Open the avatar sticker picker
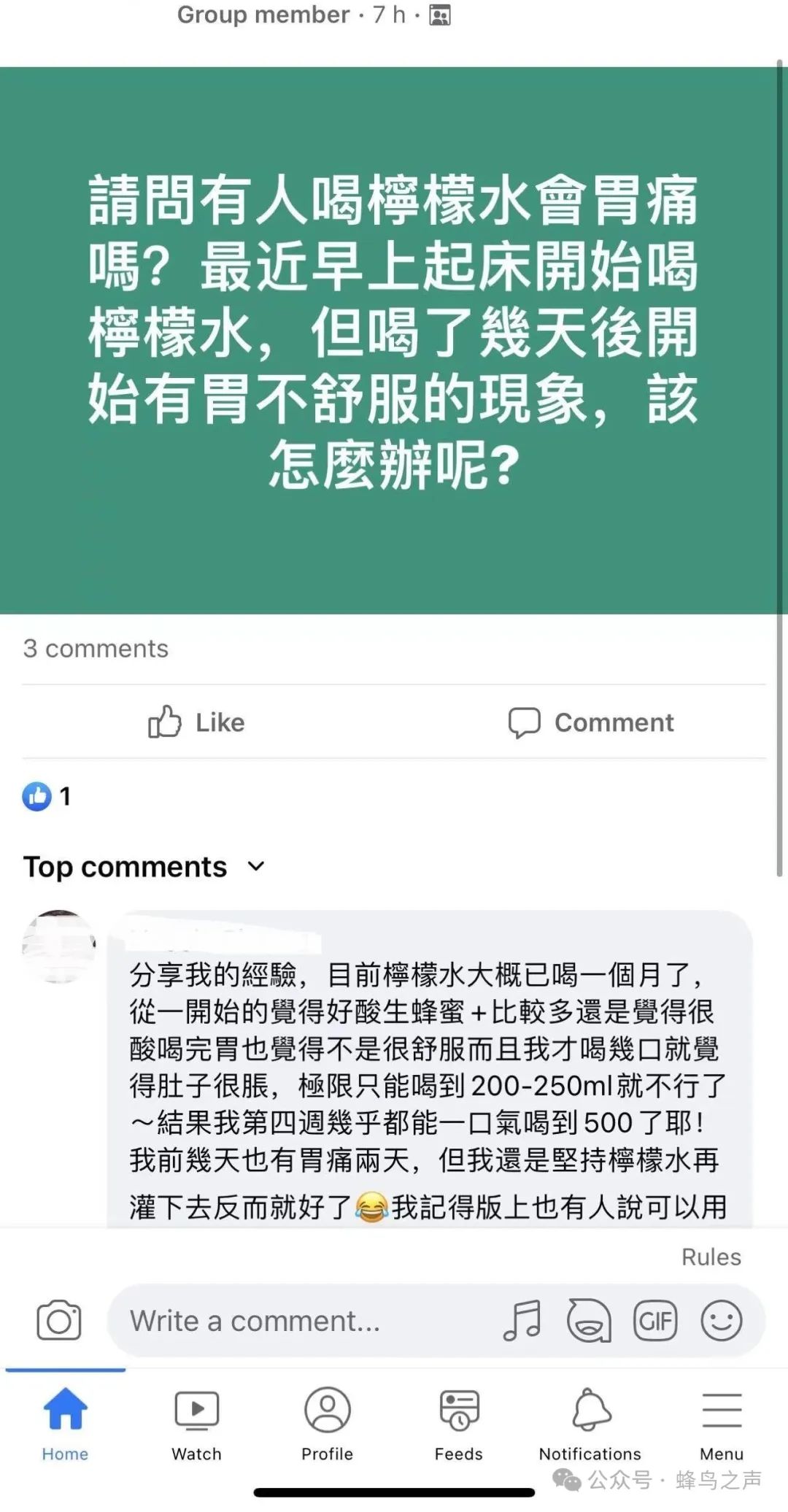Image resolution: width=788 pixels, height=1512 pixels. (589, 1320)
